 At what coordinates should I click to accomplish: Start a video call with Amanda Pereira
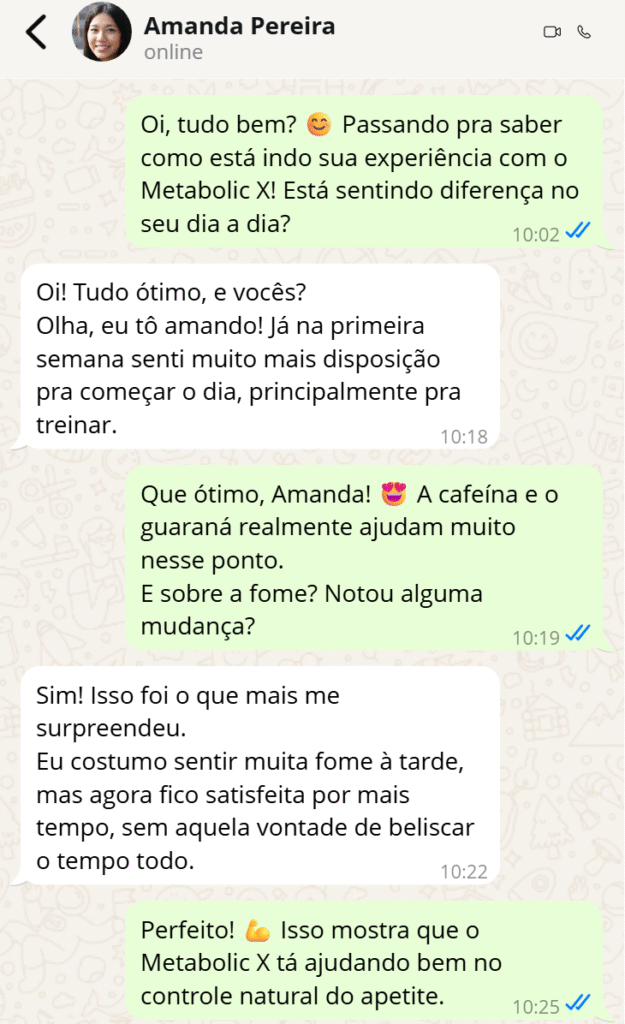point(551,32)
